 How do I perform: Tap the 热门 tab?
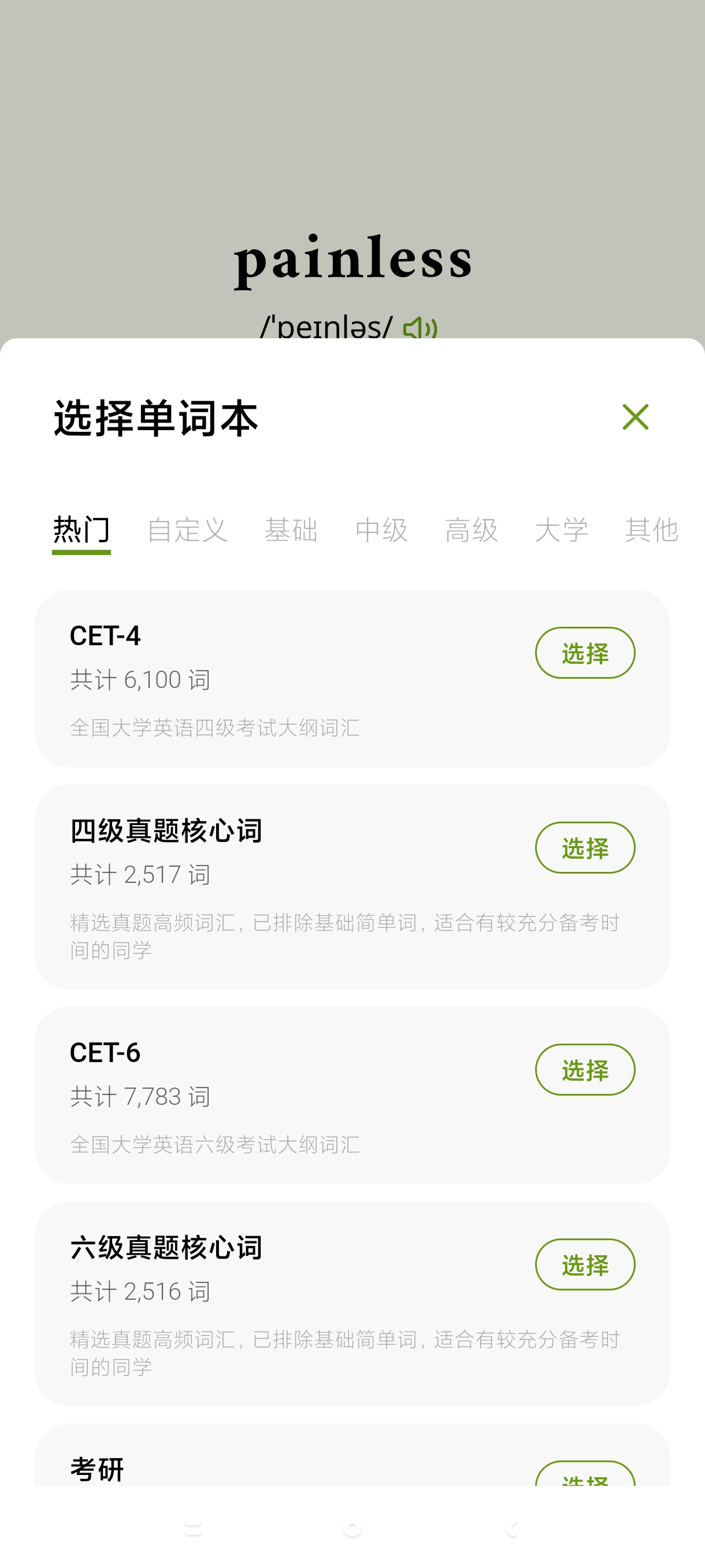81,529
